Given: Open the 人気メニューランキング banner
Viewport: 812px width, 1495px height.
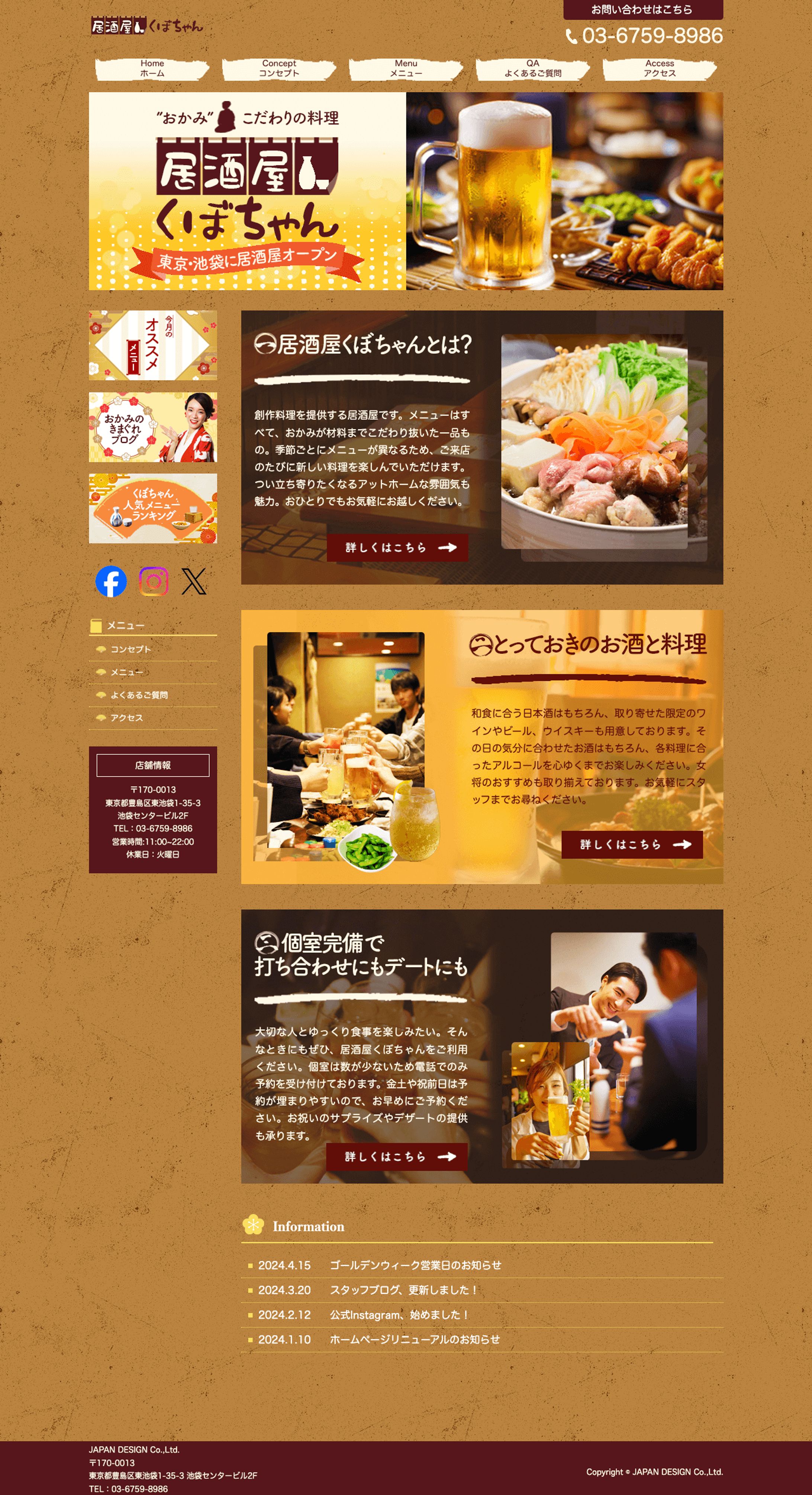Looking at the screenshot, I should click(153, 508).
